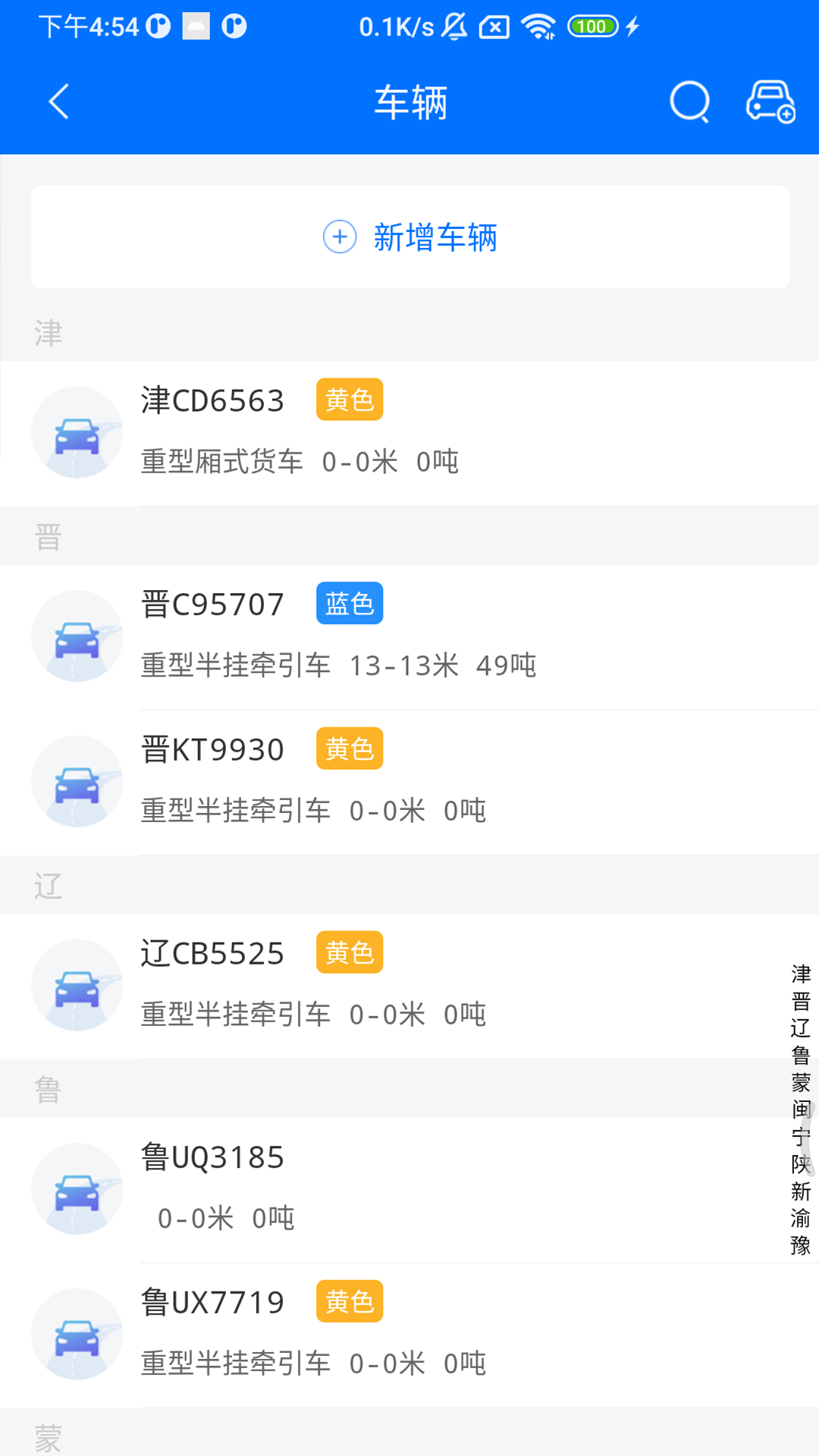The height and width of the screenshot is (1456, 819).
Task: Jump to 蒙 in the side index
Action: coord(801,1082)
